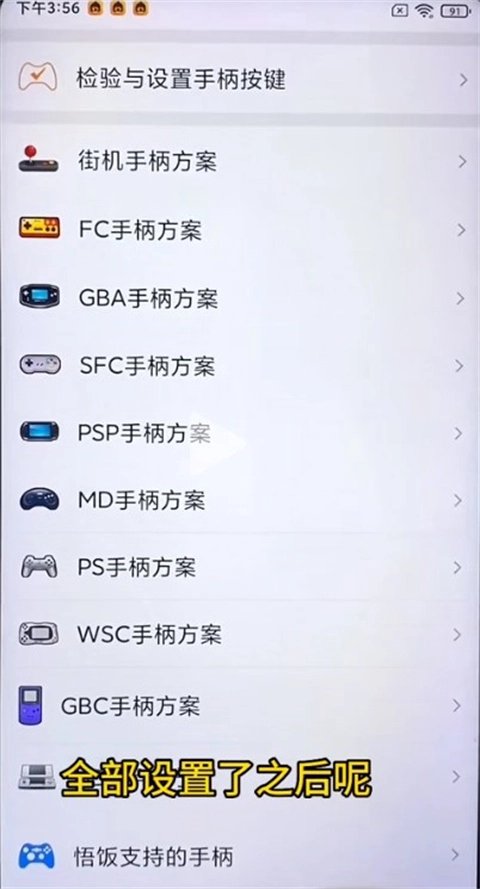Open 检验与设置手柄按键 settings
Viewport: 480px width, 889px height.
coord(240,79)
